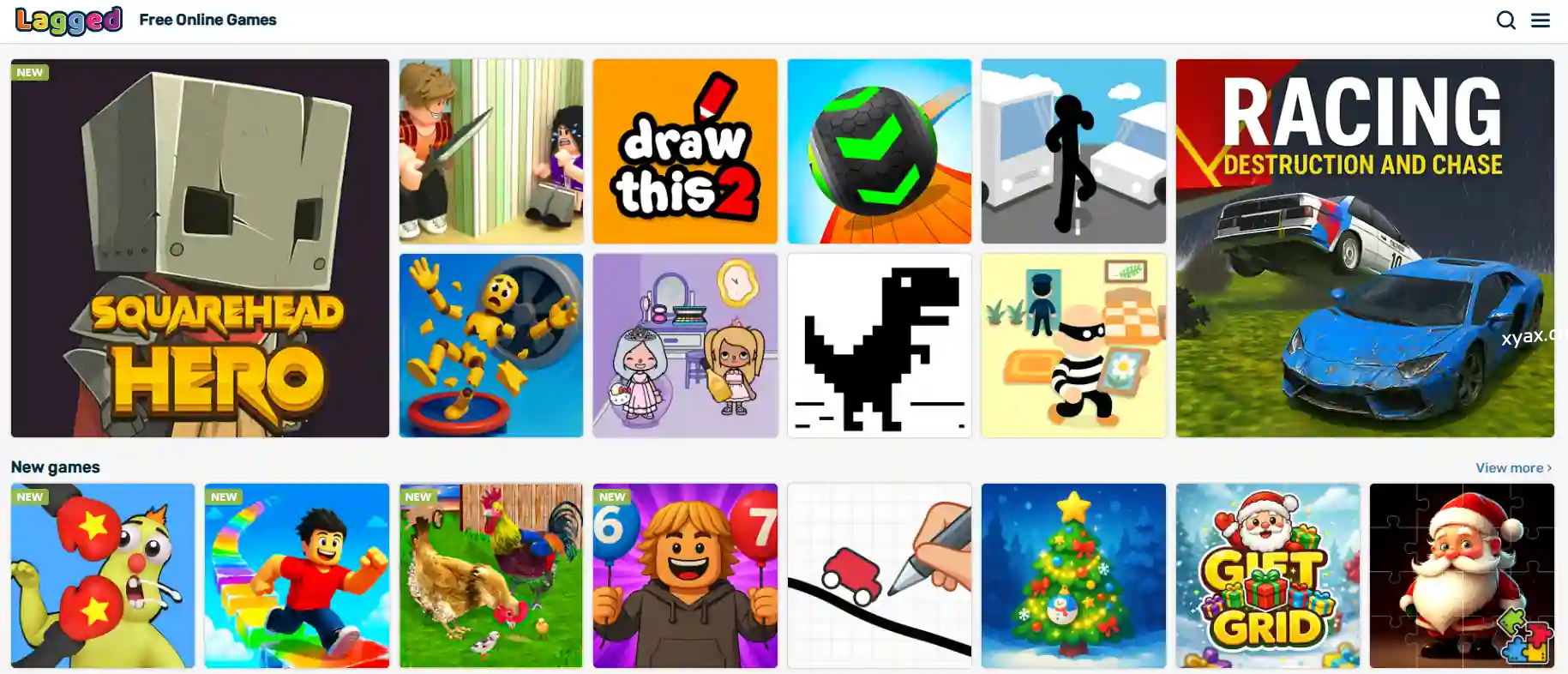Play the stickman crossing traffic game
Viewport: 1568px width, 674px height.
1073,152
